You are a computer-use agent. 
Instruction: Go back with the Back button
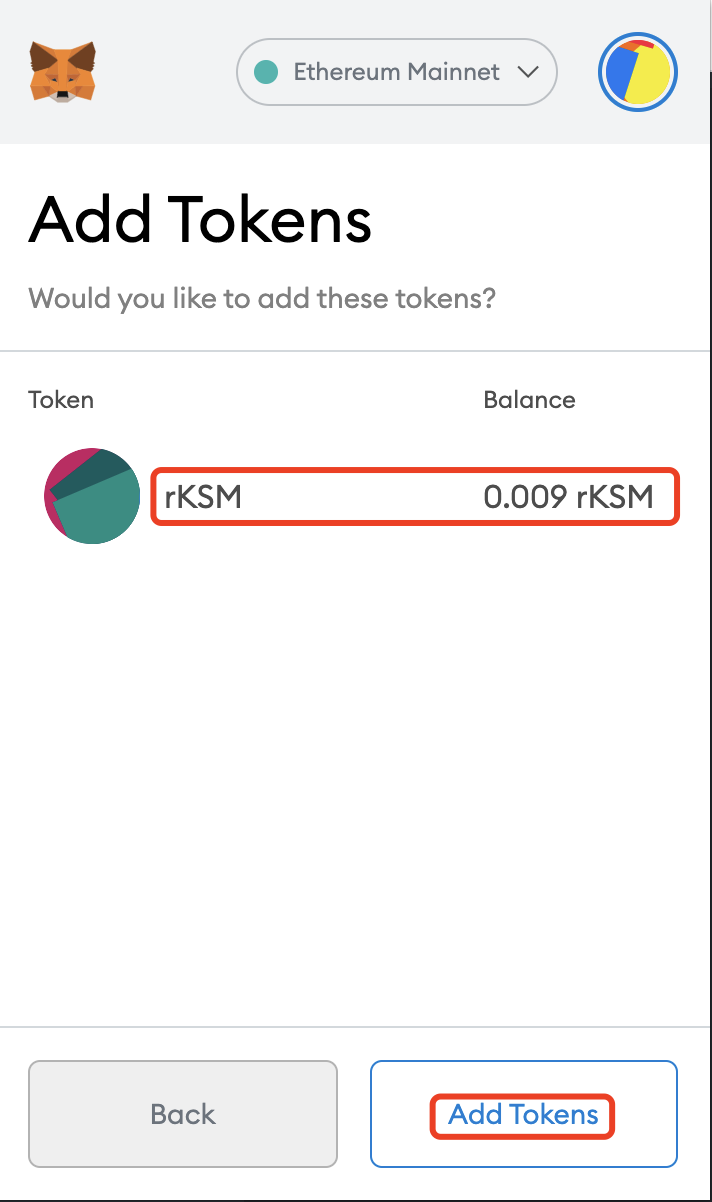(x=183, y=1114)
